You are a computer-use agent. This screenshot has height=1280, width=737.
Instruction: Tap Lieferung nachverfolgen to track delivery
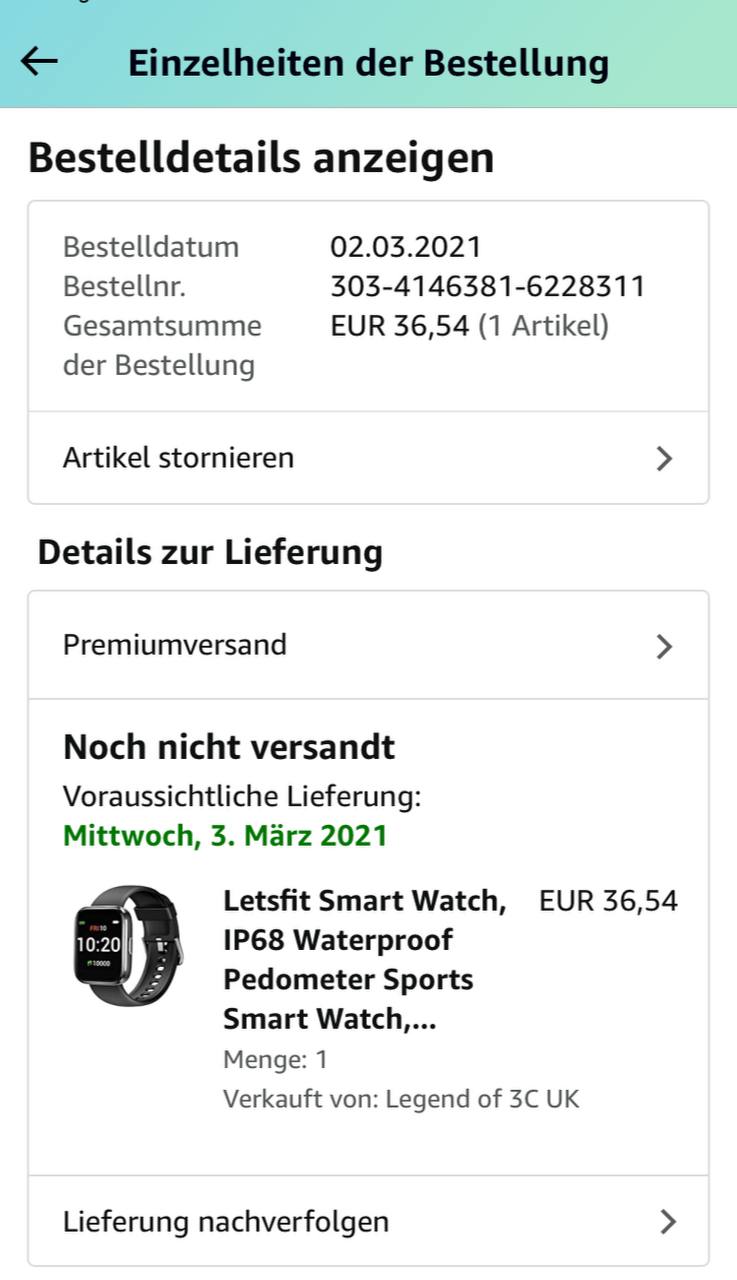(x=367, y=1221)
